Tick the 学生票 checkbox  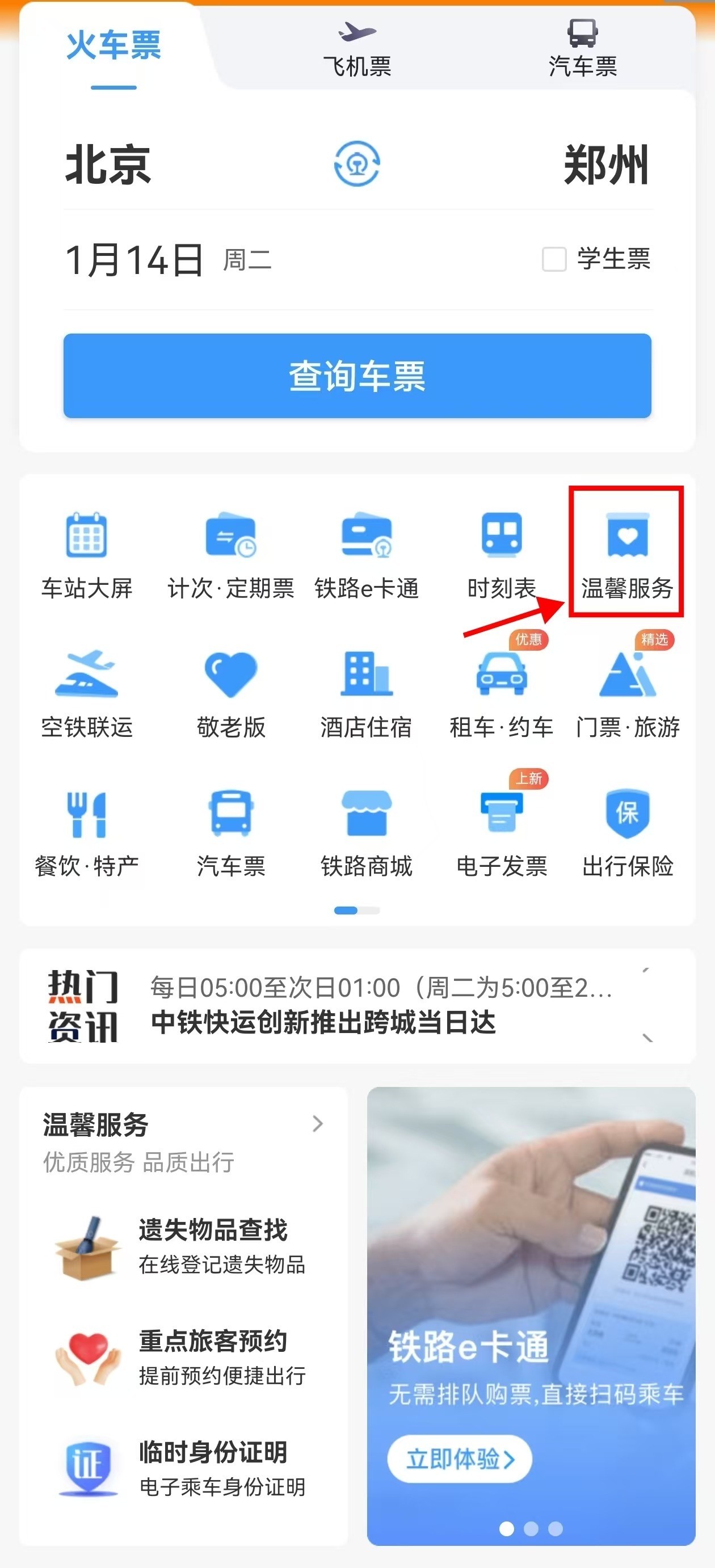[554, 259]
